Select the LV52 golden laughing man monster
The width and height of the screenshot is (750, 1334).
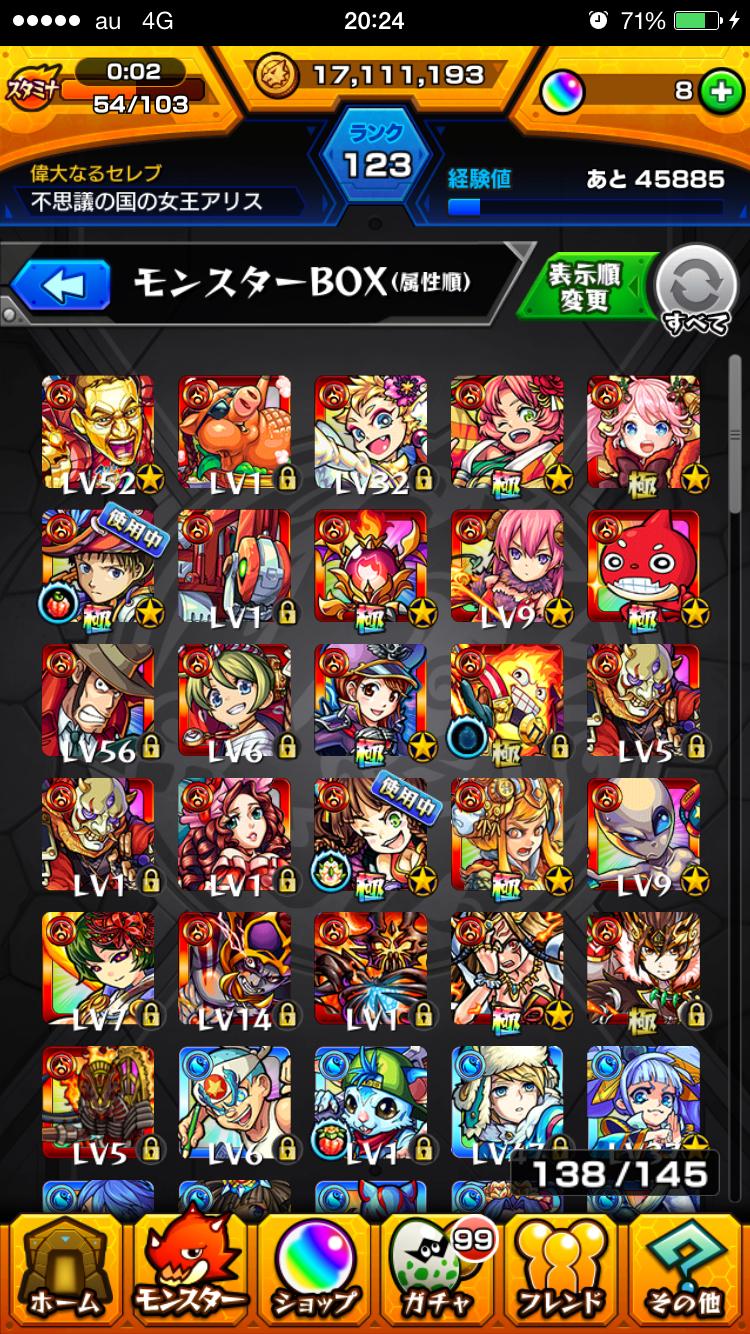[98, 432]
